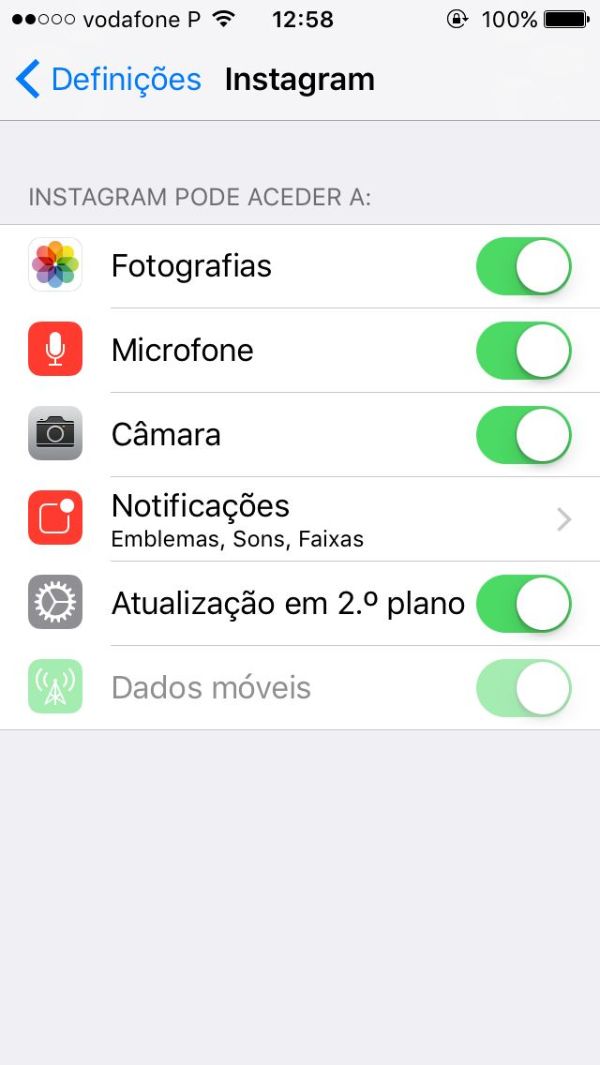The height and width of the screenshot is (1065, 600).
Task: Go back to Definições
Action: pos(109,79)
